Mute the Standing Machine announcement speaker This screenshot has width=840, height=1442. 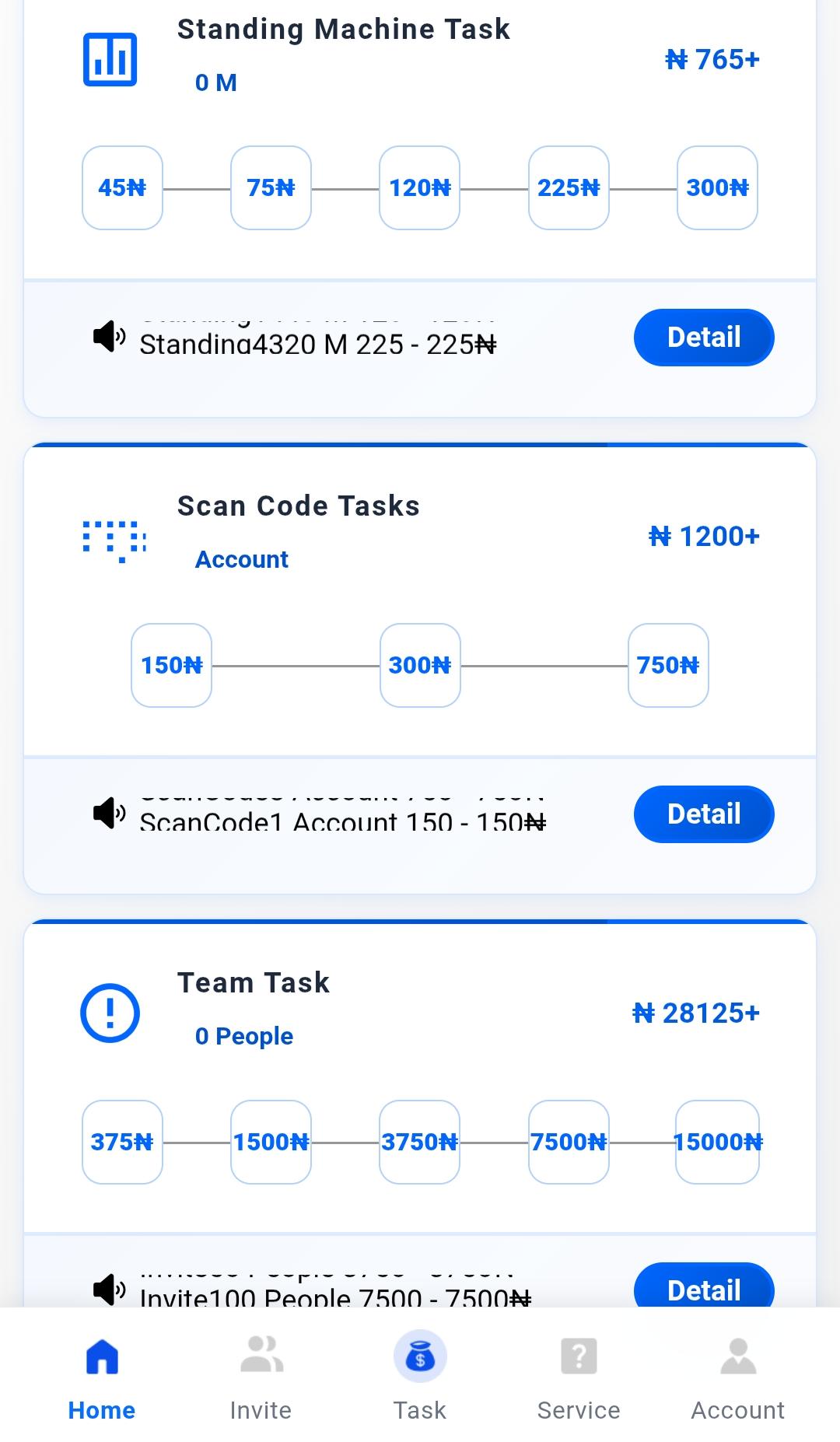[x=109, y=336]
